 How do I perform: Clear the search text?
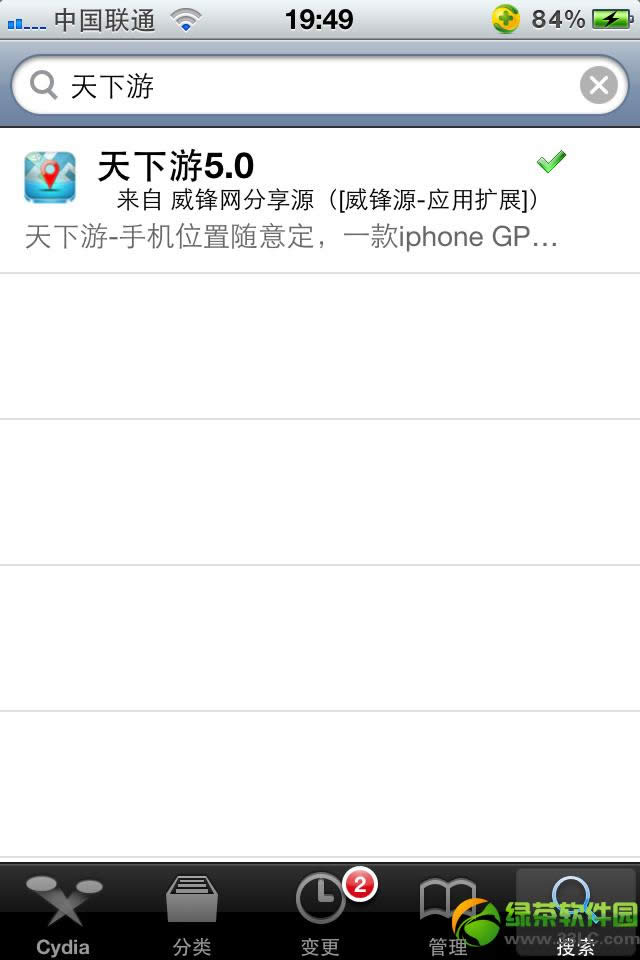coord(598,87)
